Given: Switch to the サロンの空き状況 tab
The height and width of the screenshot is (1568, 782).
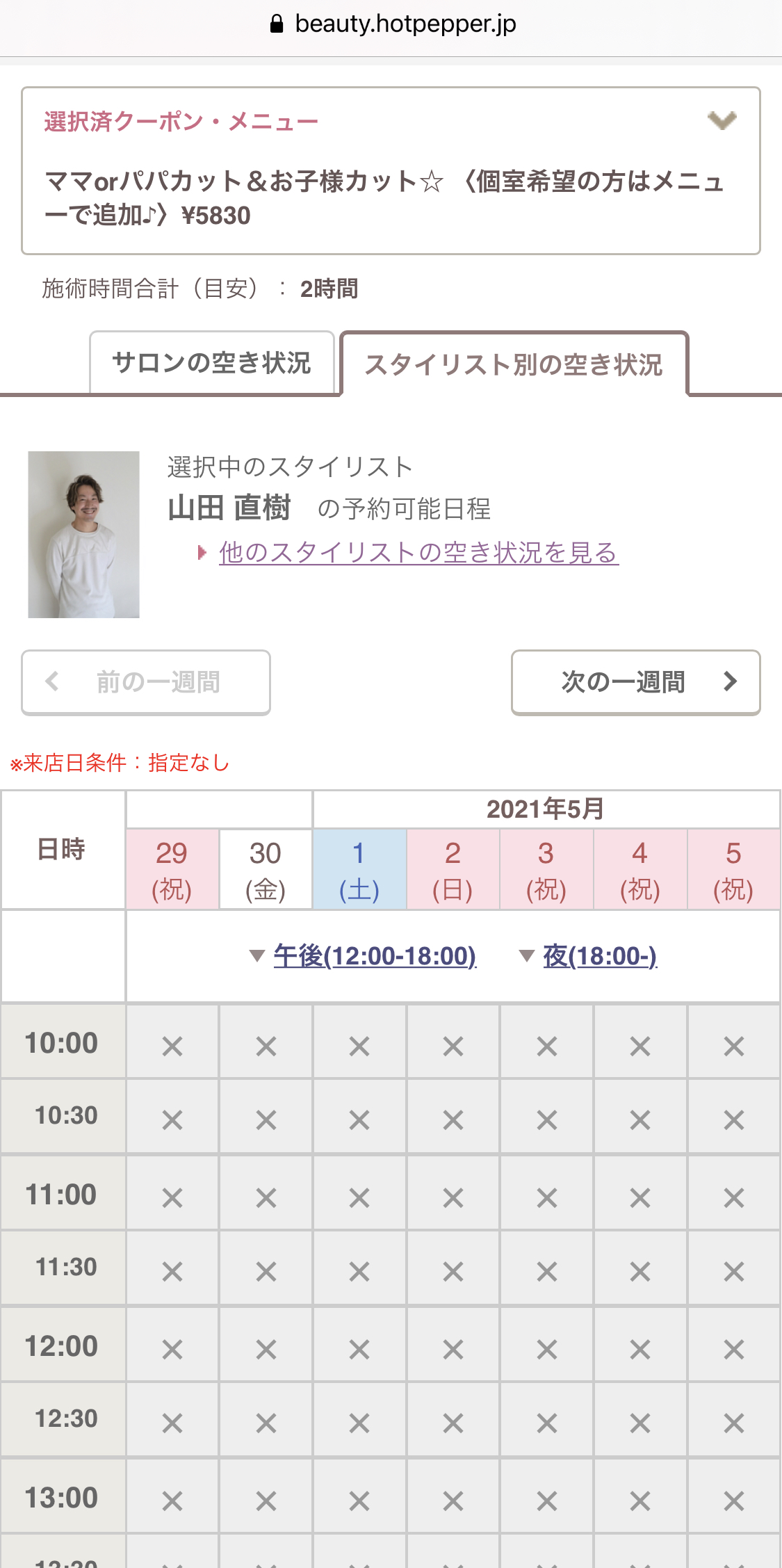Looking at the screenshot, I should 211,363.
